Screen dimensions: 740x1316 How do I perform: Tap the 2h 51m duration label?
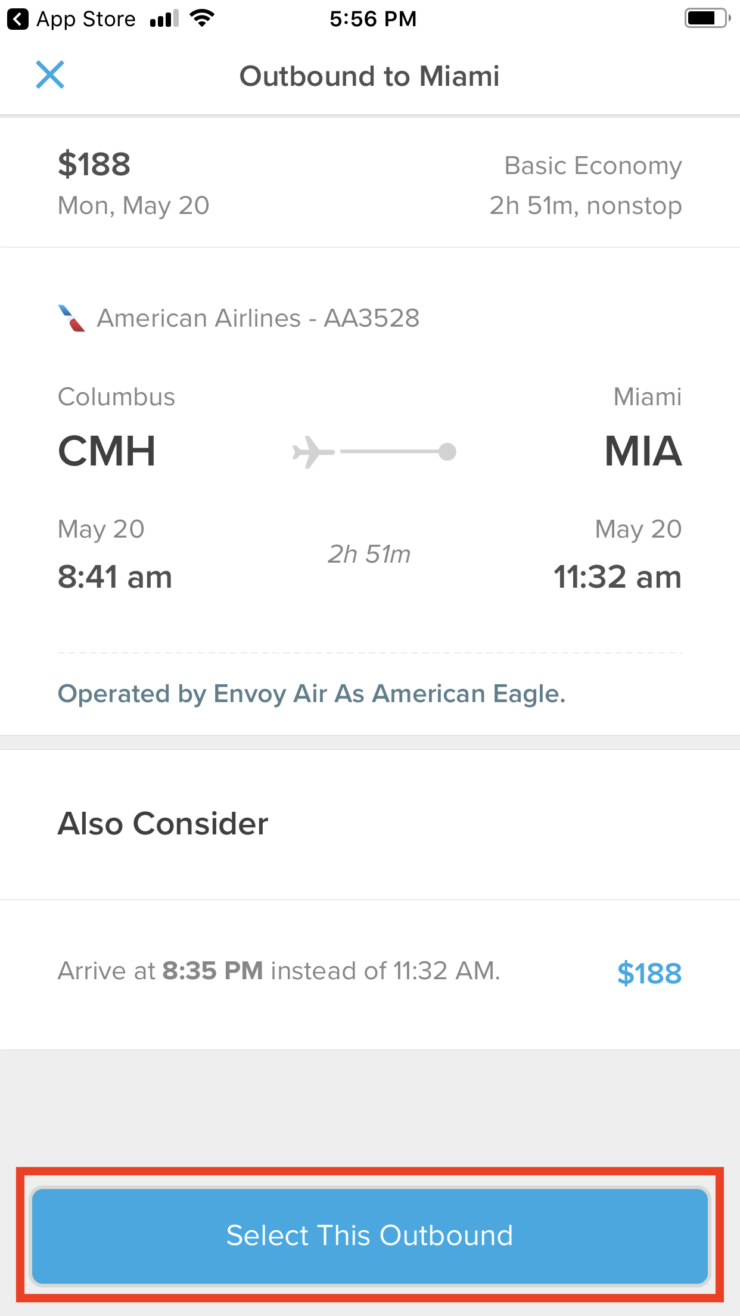(x=369, y=553)
